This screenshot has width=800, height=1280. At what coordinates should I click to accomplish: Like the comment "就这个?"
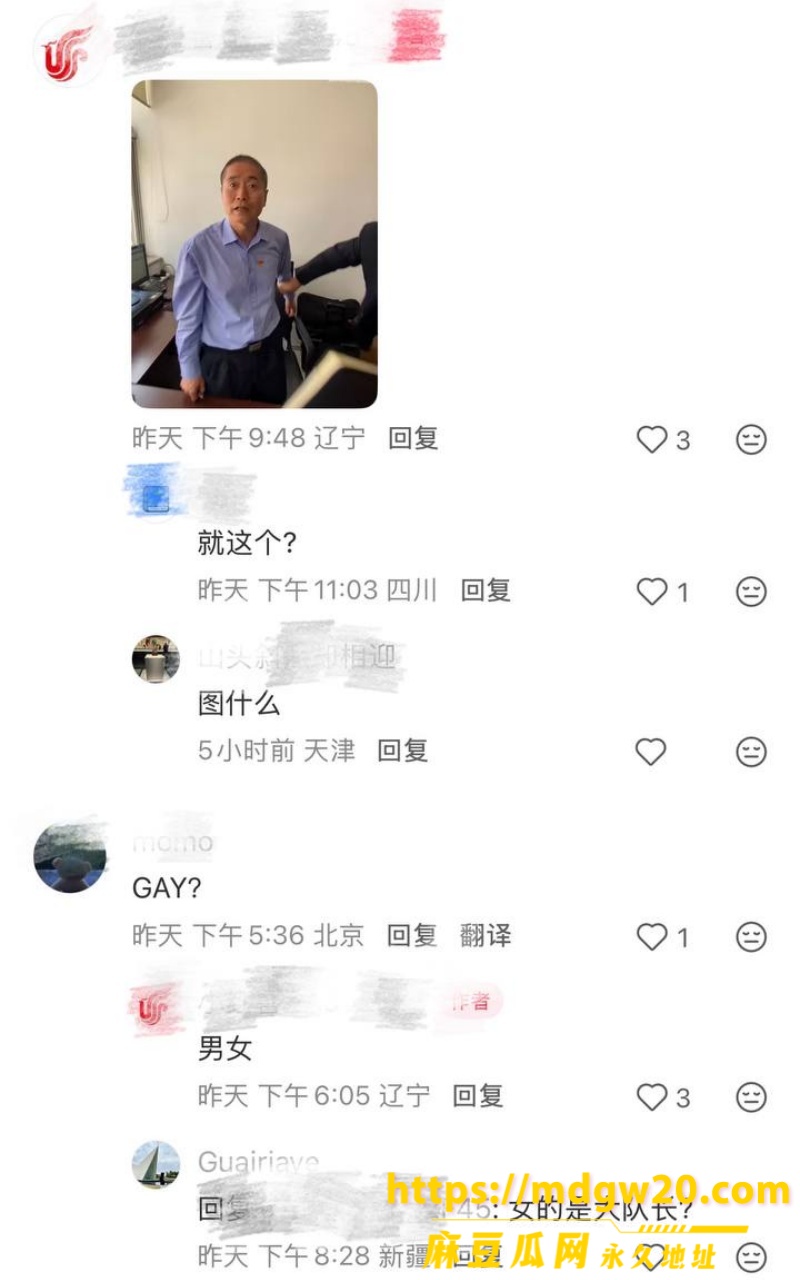(x=651, y=591)
